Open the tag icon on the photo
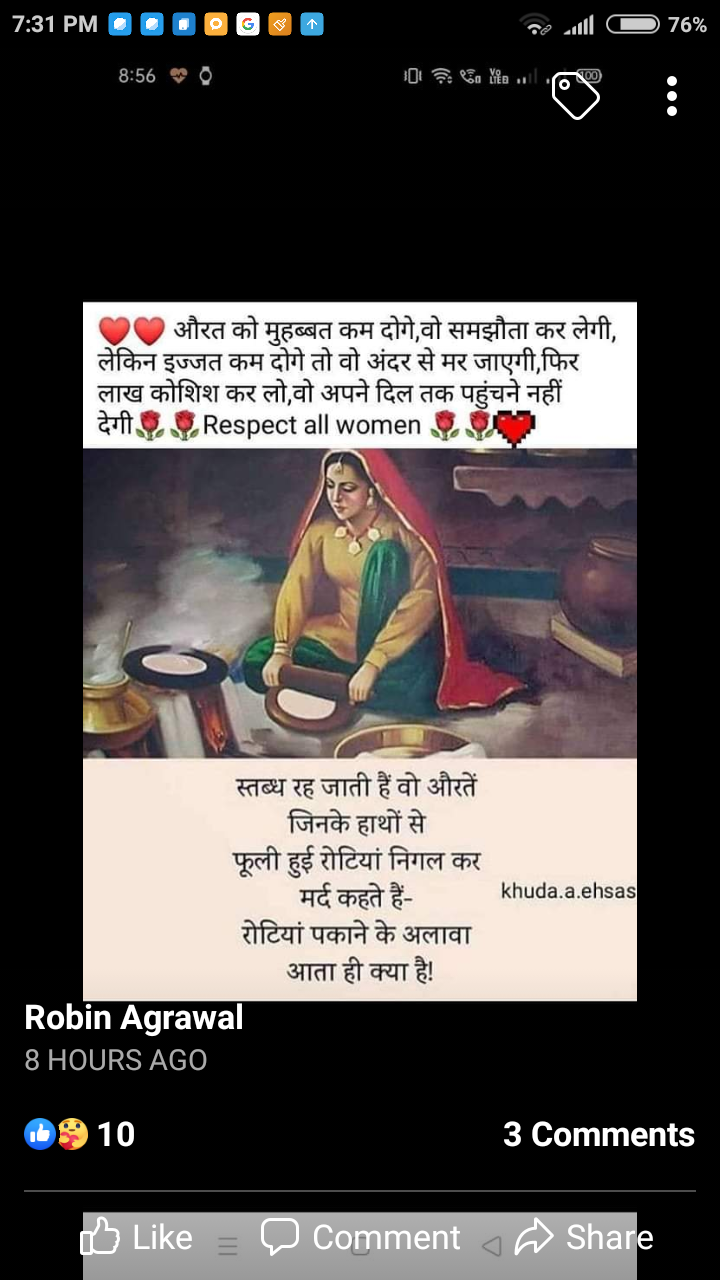 [x=576, y=96]
